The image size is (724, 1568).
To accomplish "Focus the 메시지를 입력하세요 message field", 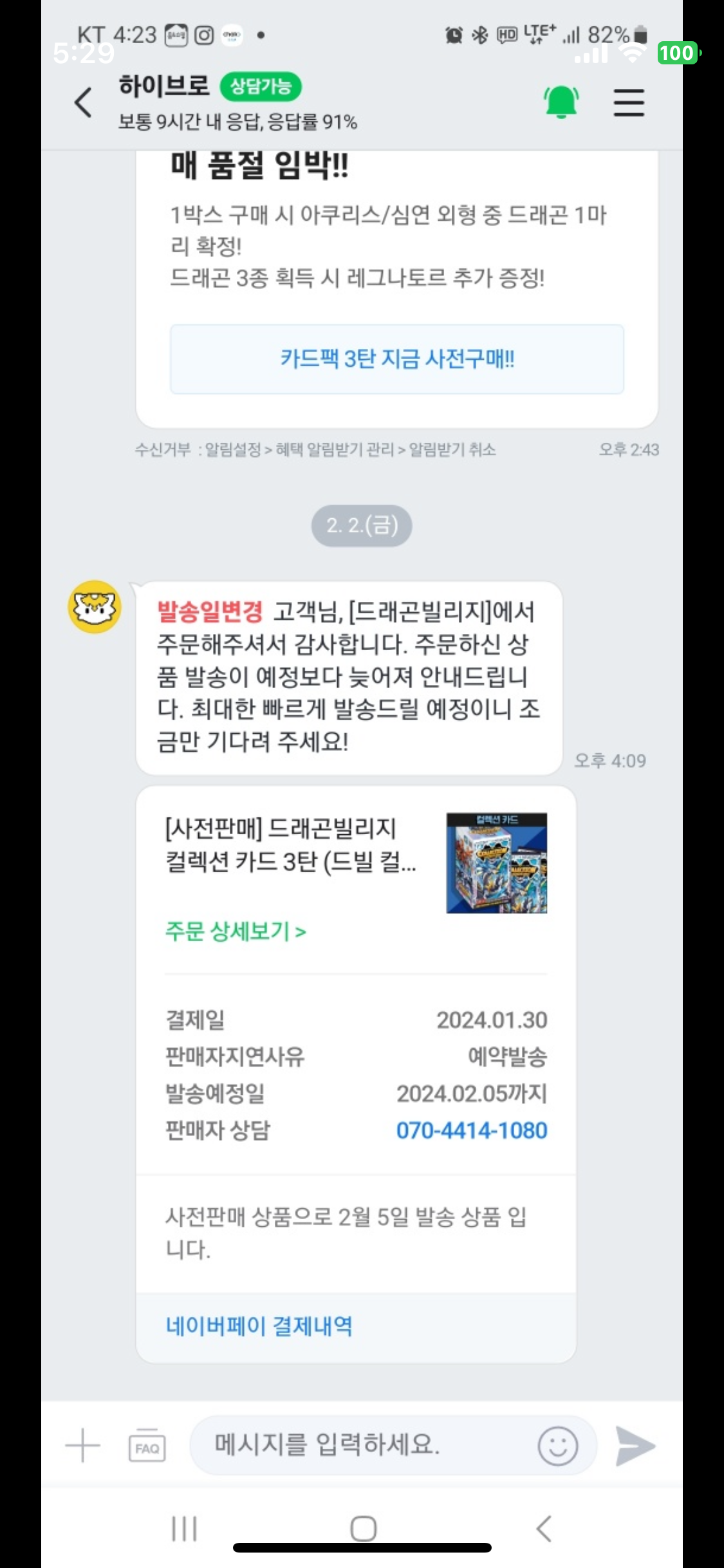I will pyautogui.click(x=360, y=1445).
